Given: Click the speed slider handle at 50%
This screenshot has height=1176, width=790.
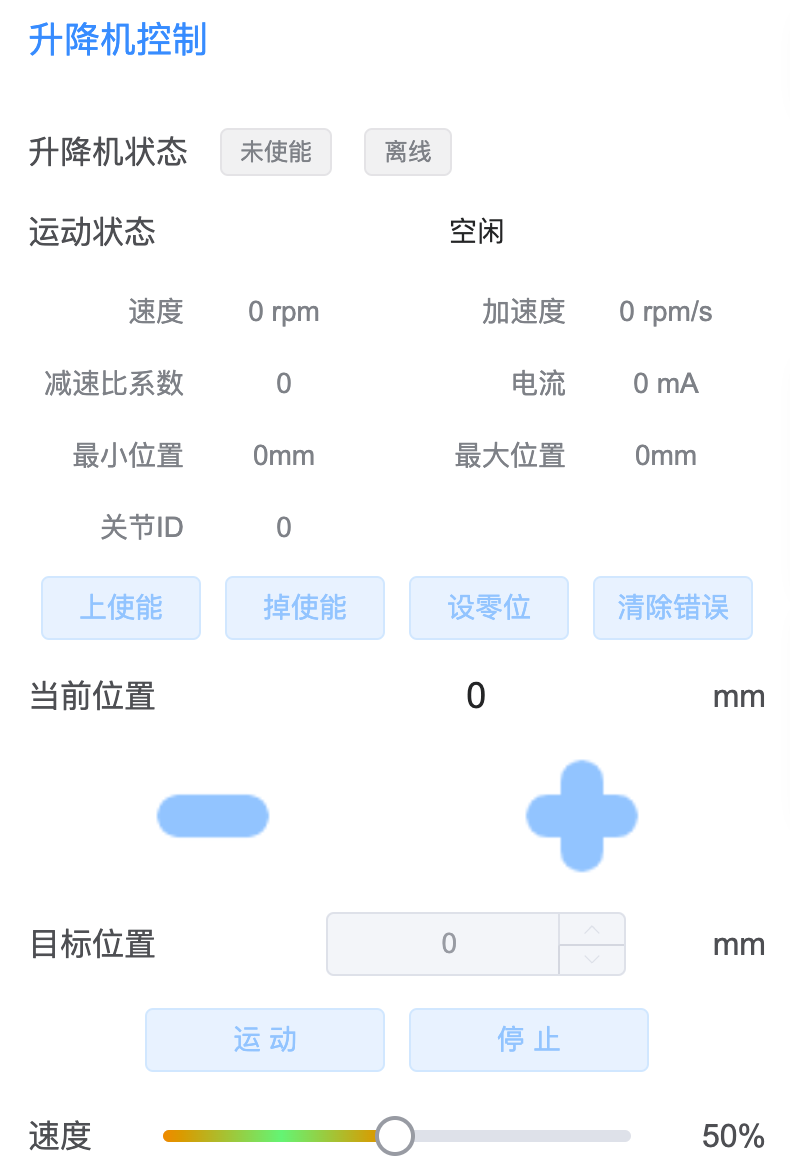Looking at the screenshot, I should (396, 1136).
